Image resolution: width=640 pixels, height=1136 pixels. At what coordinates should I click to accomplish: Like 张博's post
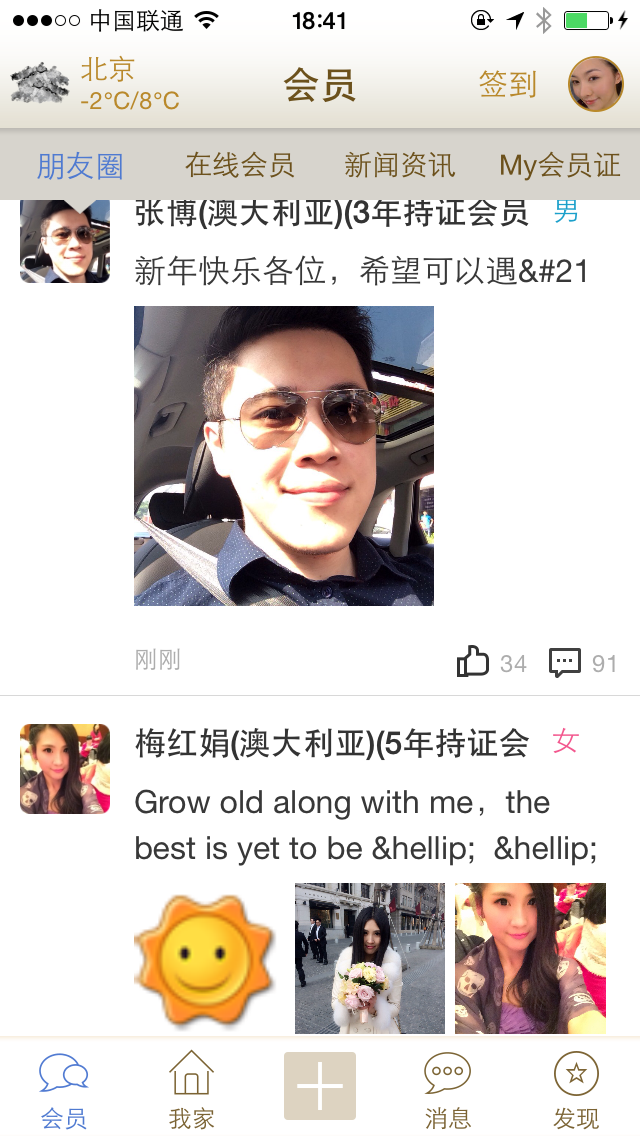point(474,662)
